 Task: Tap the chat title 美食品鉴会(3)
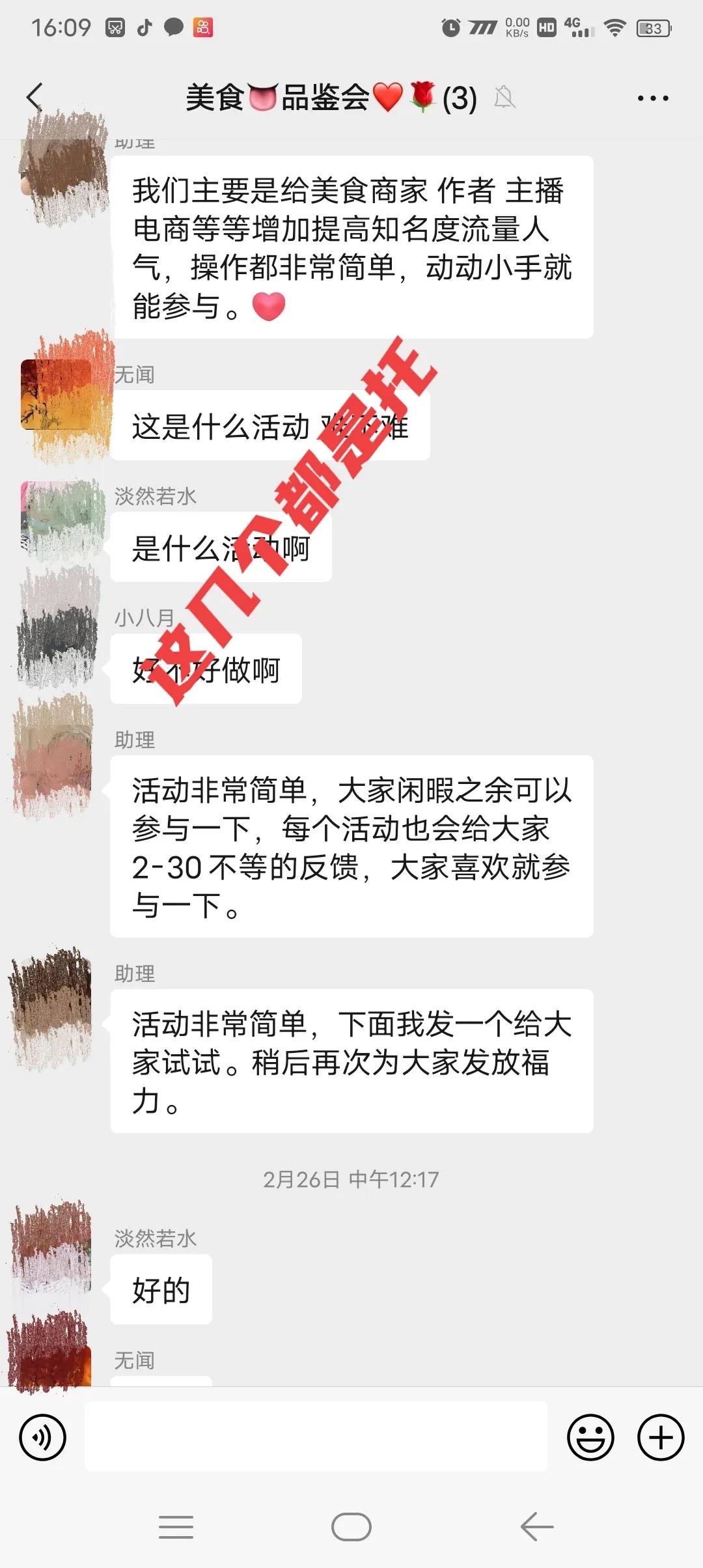[329, 96]
